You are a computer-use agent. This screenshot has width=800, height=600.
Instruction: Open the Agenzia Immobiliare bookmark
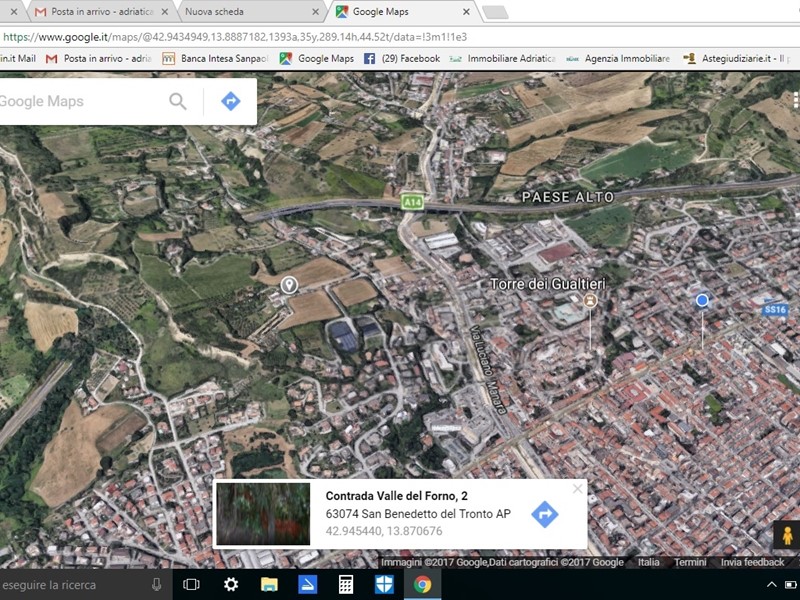pos(618,59)
